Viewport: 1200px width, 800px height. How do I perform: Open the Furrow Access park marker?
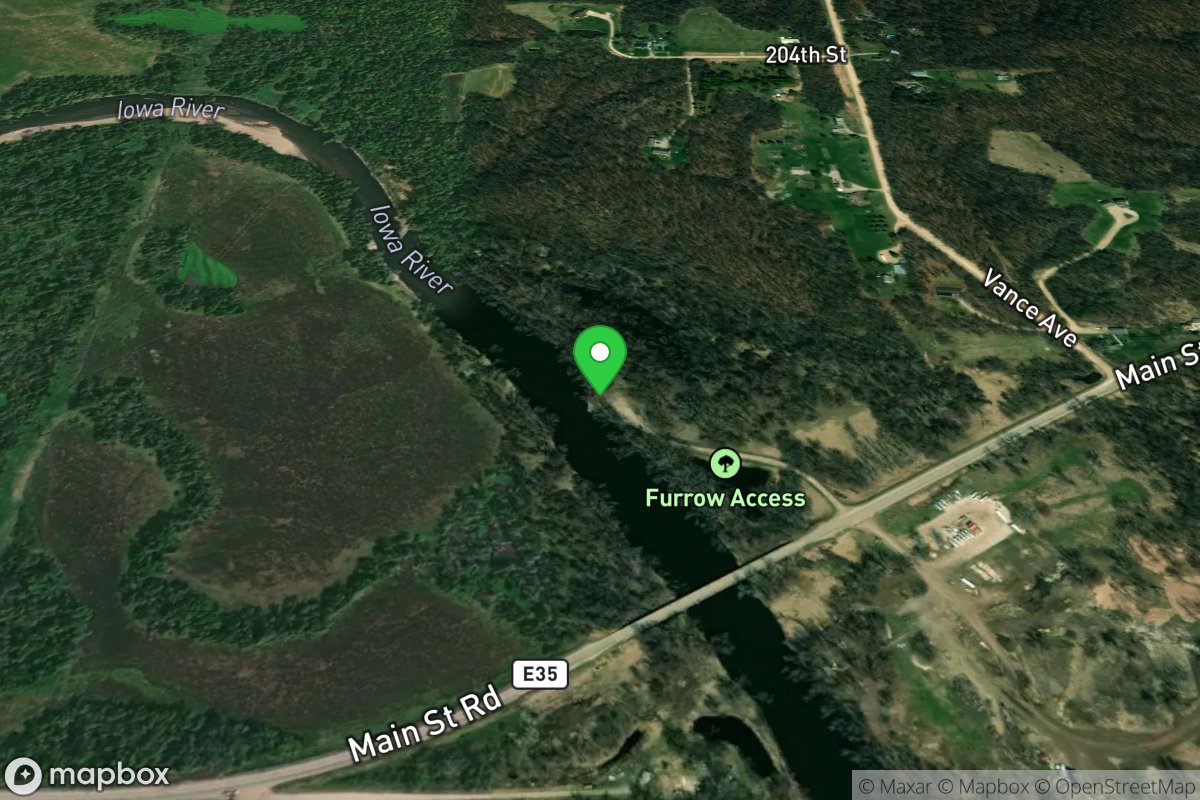(x=725, y=463)
